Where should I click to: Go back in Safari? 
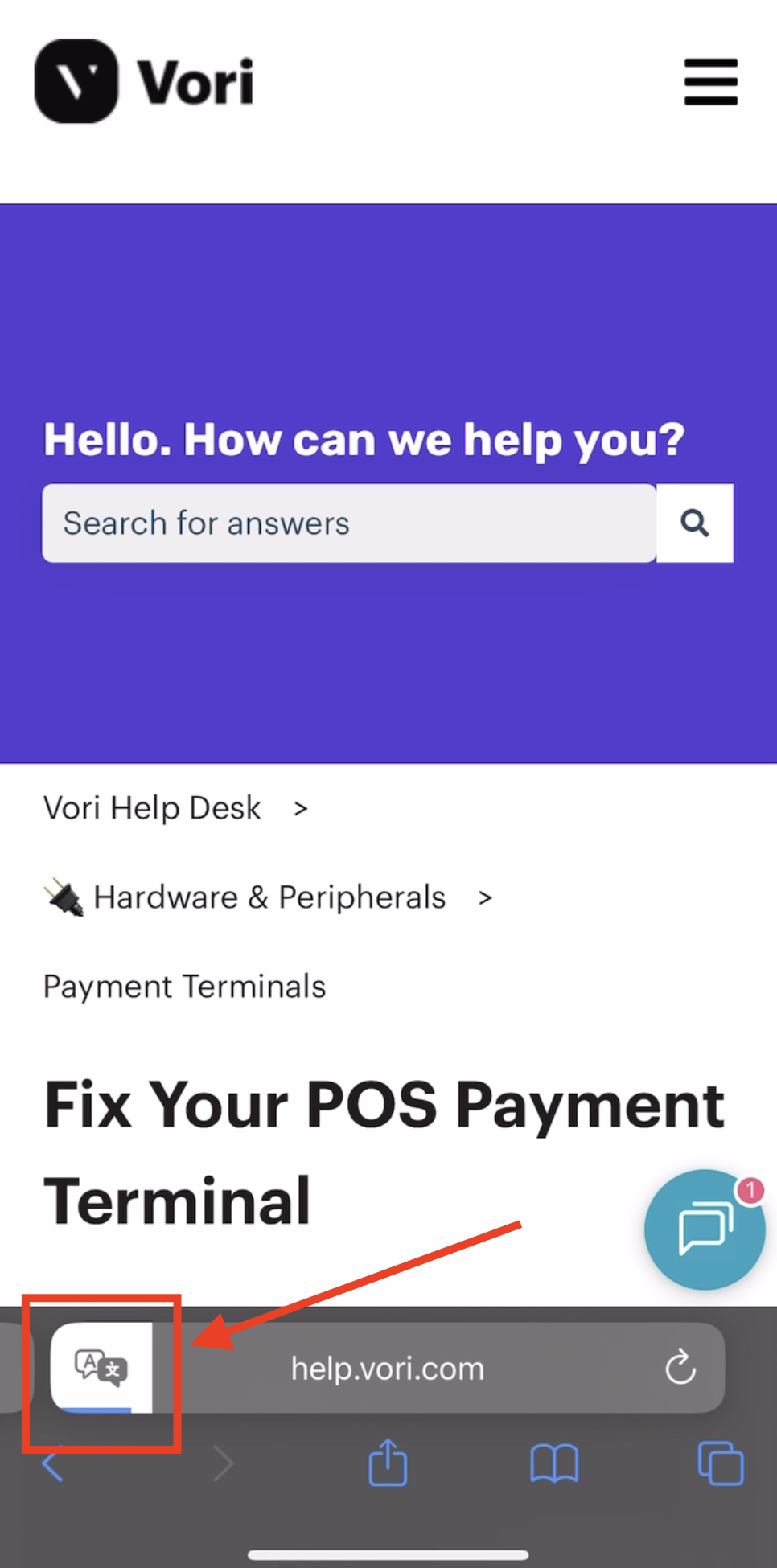tap(53, 1463)
